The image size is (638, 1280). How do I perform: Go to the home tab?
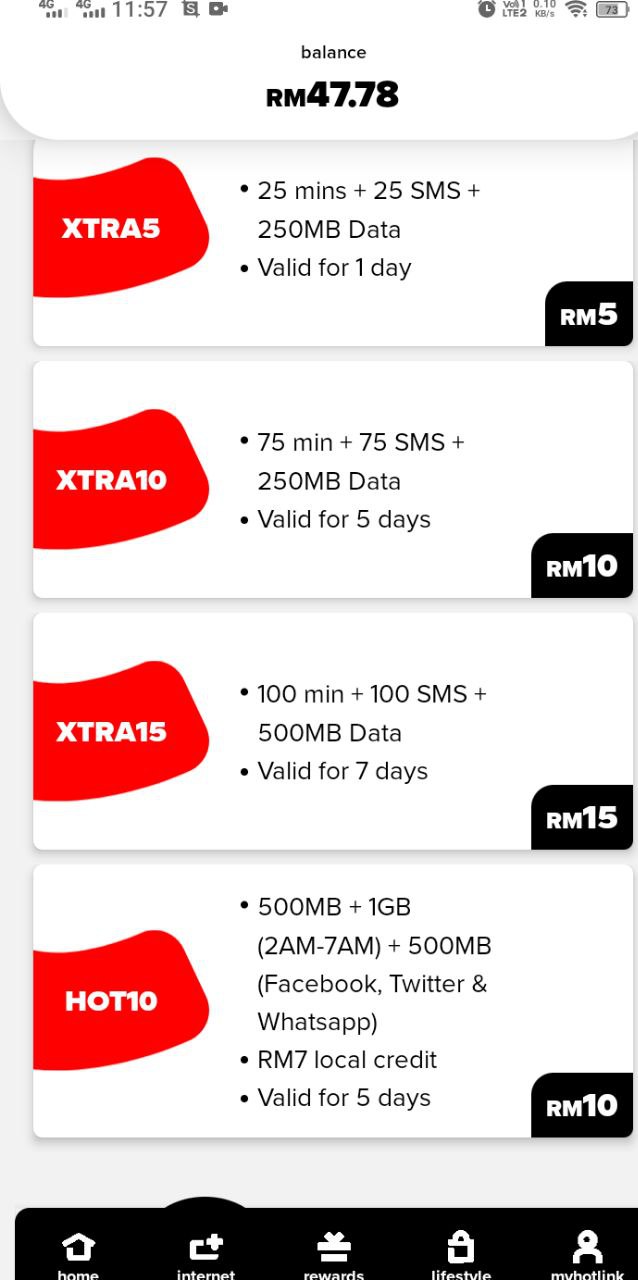coord(78,1254)
